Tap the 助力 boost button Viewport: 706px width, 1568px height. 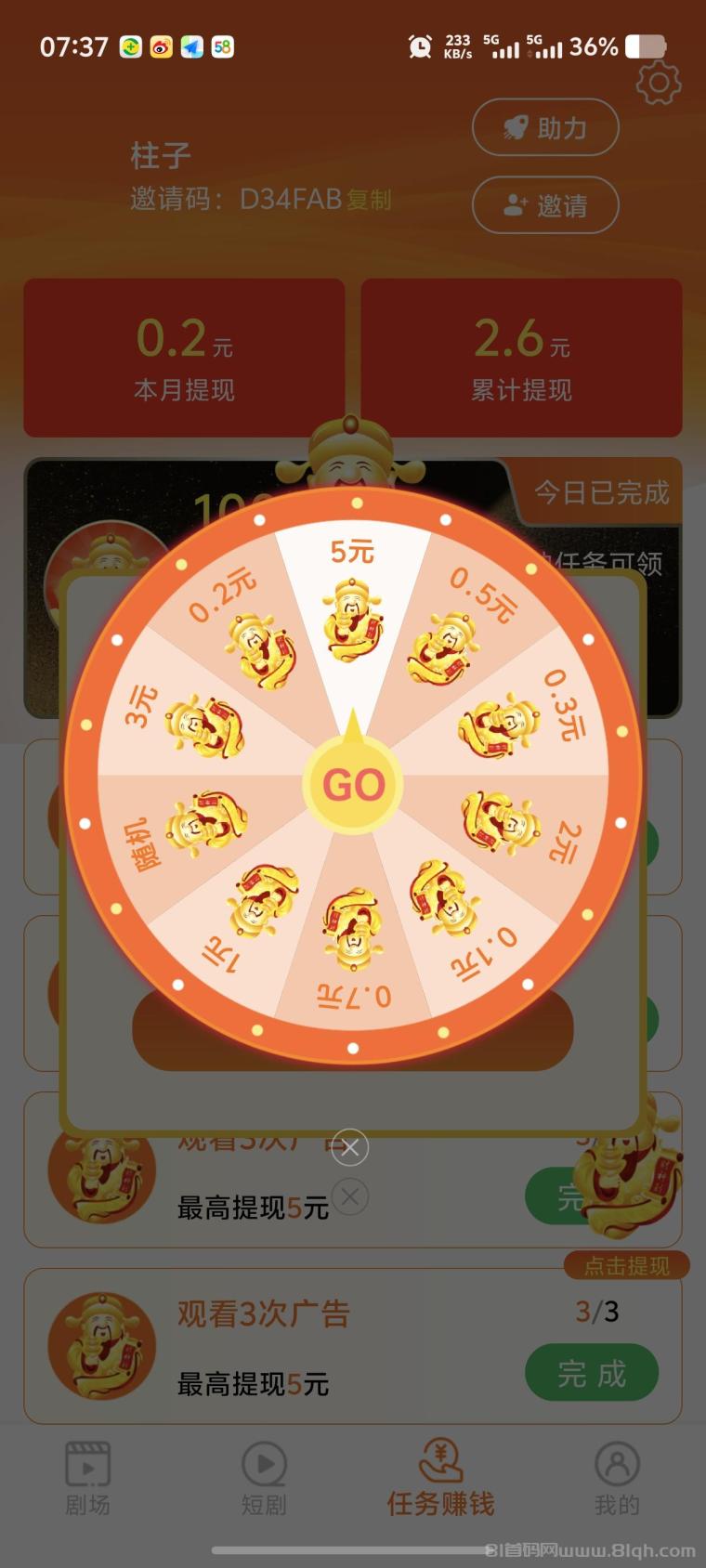(x=545, y=127)
